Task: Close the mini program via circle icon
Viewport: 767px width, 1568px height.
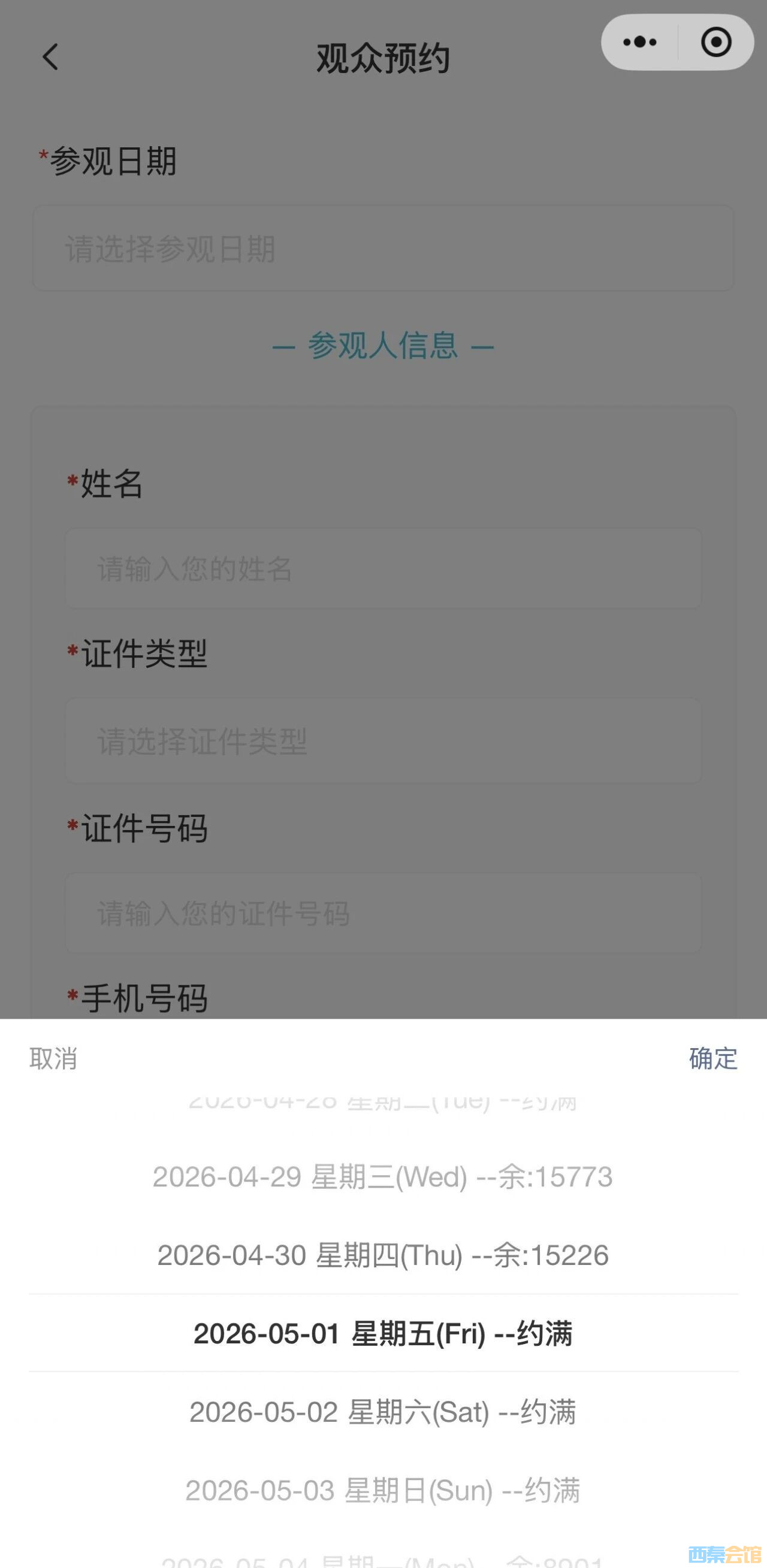Action: 716,42
